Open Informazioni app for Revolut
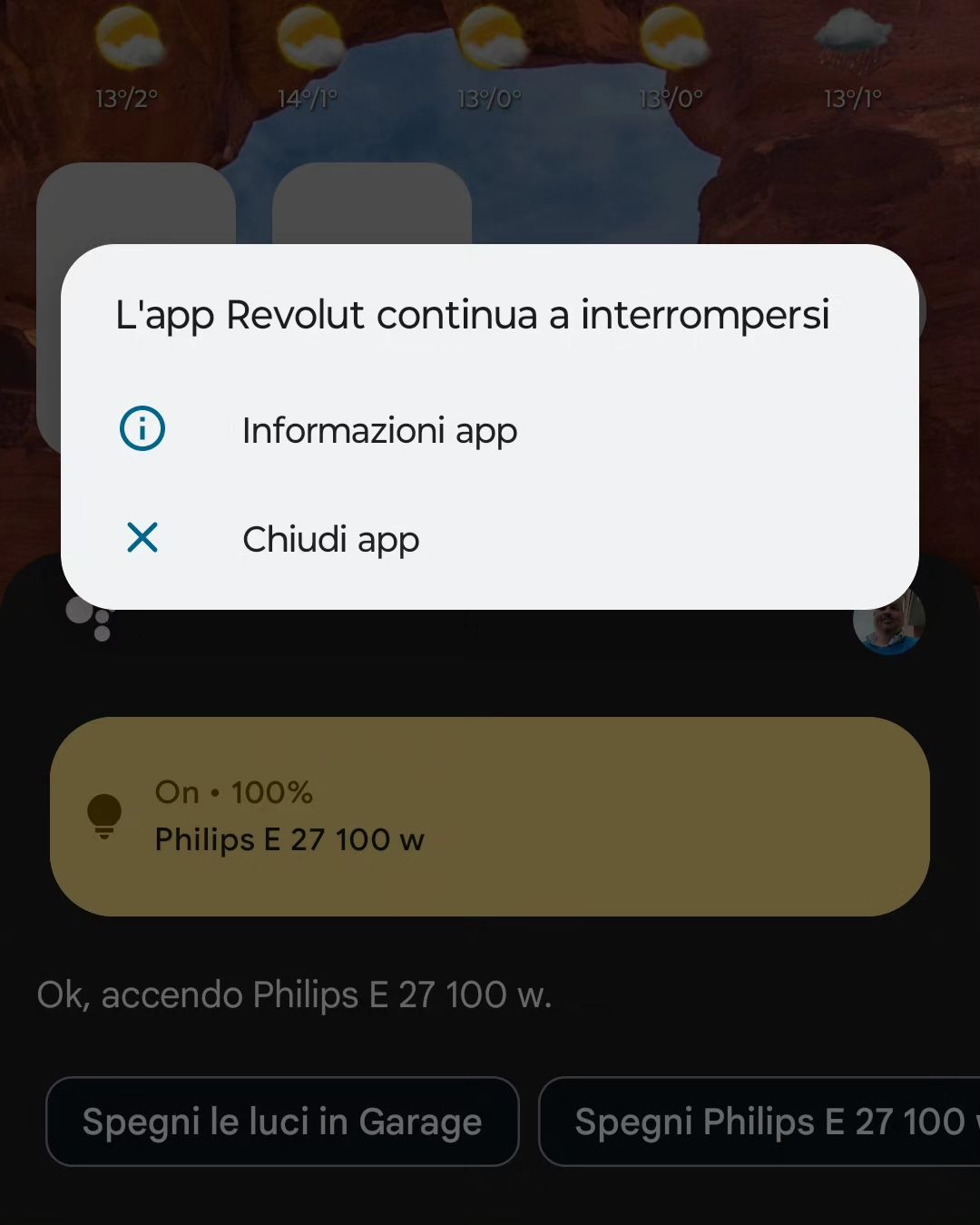 (379, 430)
